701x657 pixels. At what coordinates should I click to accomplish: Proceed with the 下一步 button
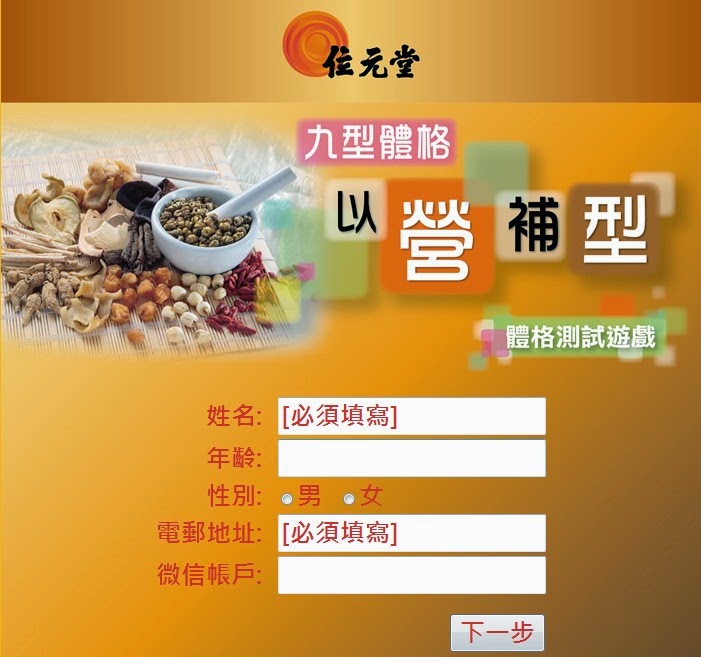497,633
